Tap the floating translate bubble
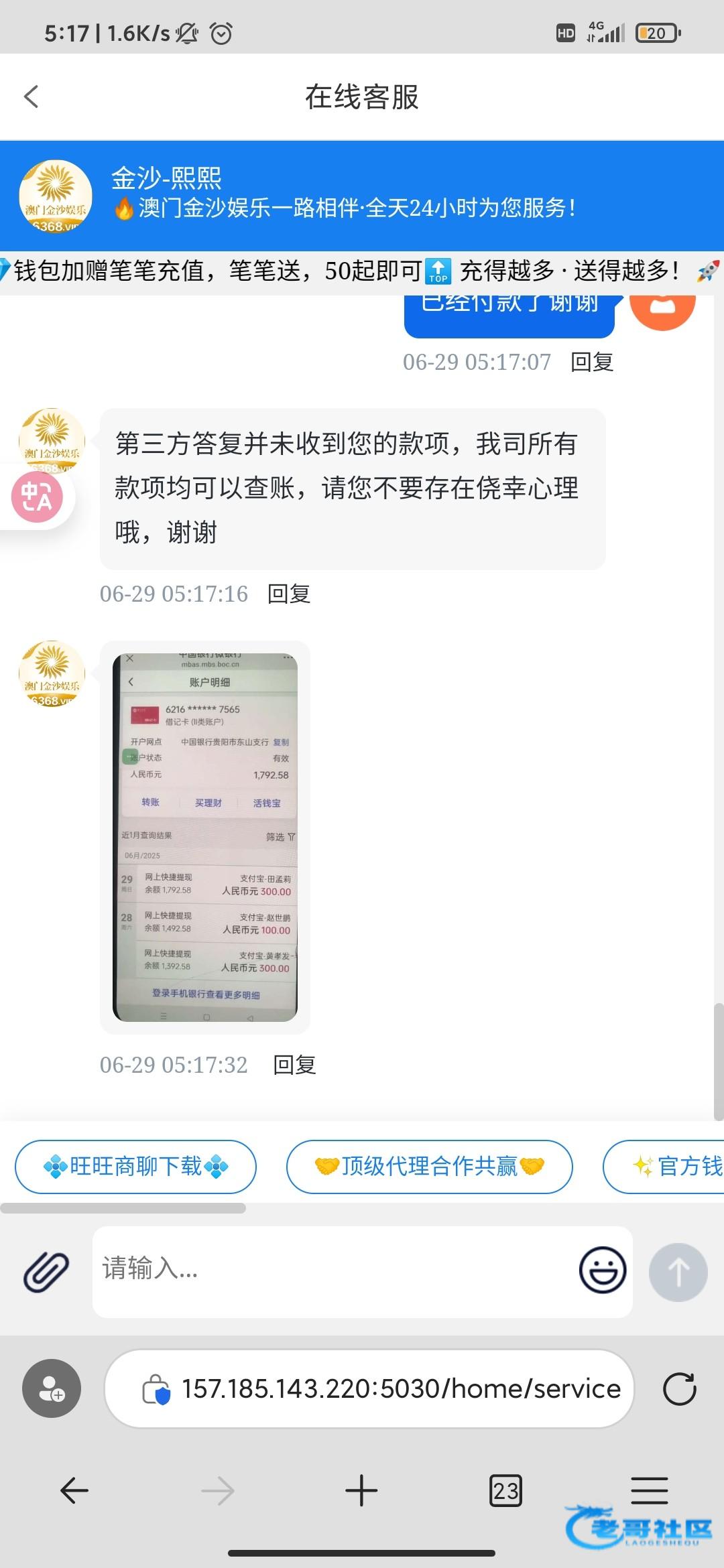Image resolution: width=724 pixels, height=1568 pixels. pyautogui.click(x=37, y=497)
